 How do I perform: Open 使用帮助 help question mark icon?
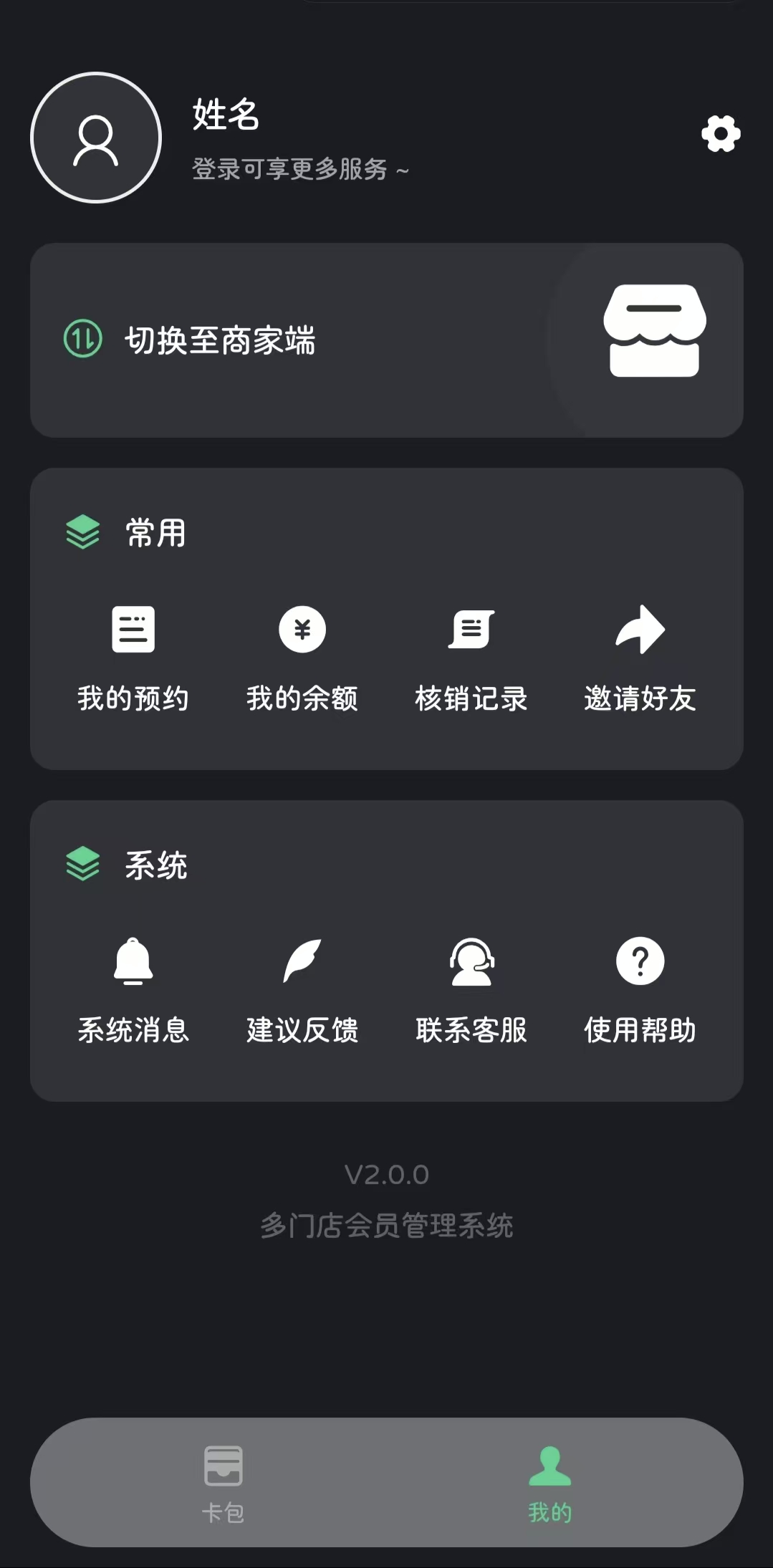(x=640, y=961)
